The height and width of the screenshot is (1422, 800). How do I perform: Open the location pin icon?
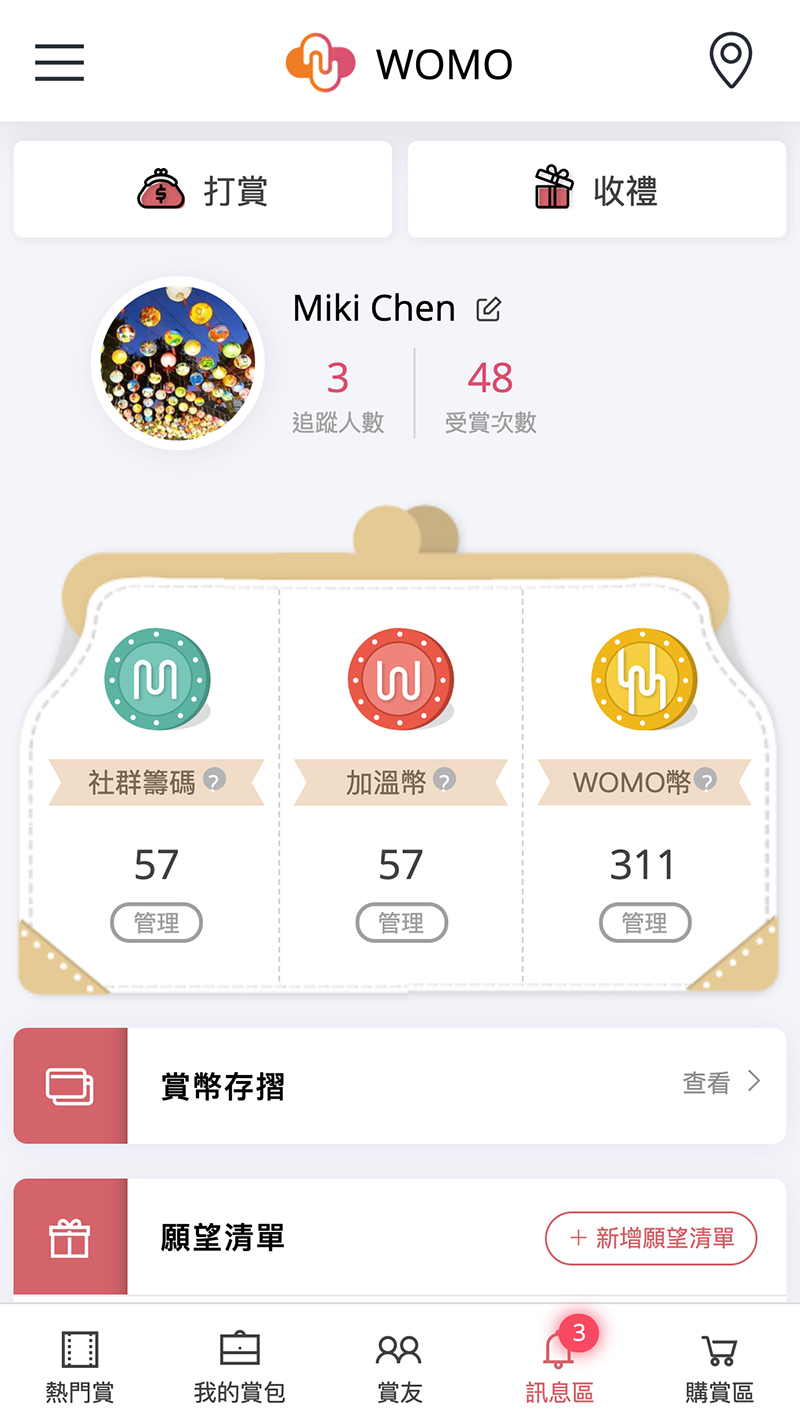[x=730, y=61]
